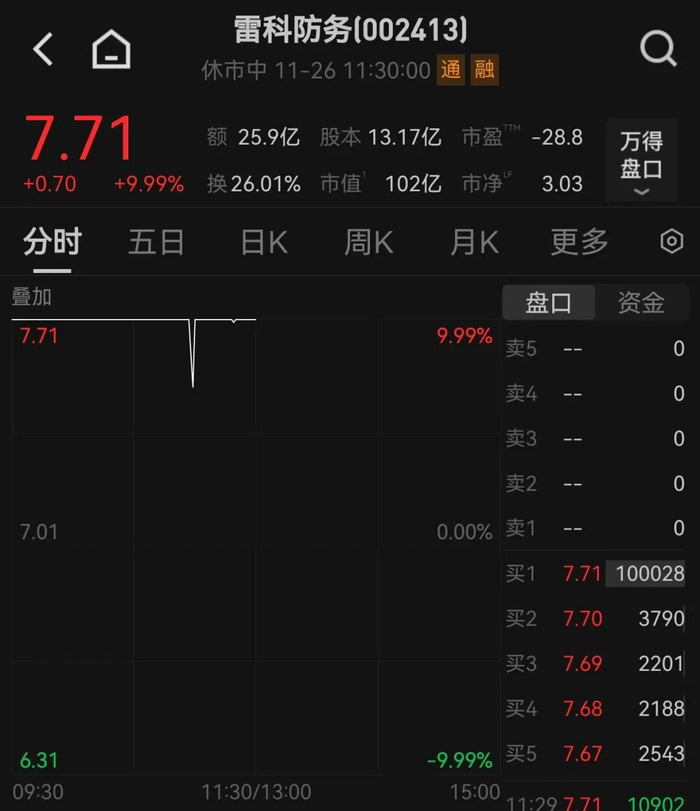Open chart settings hexagon icon

click(672, 242)
